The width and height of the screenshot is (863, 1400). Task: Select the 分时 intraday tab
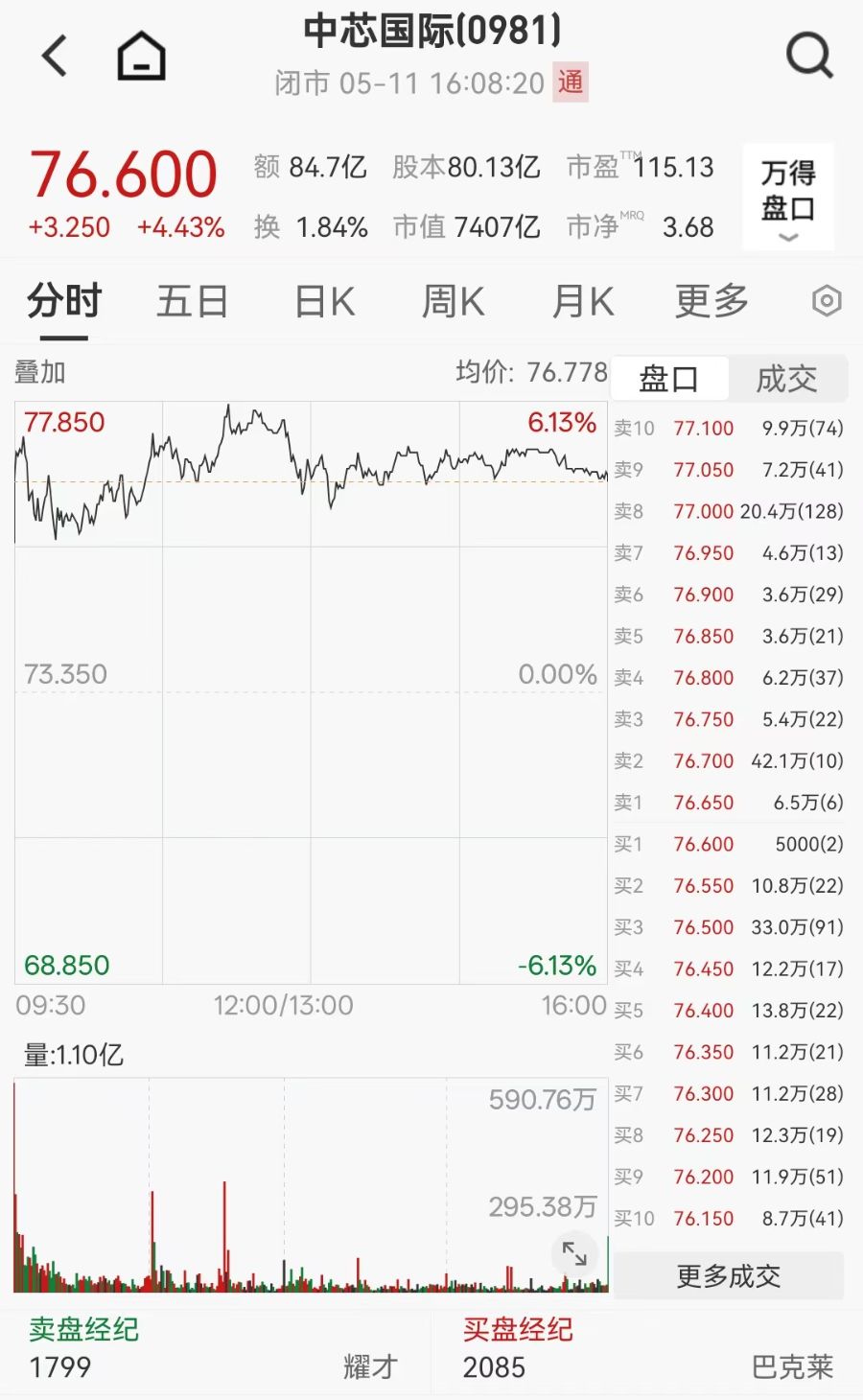click(63, 301)
